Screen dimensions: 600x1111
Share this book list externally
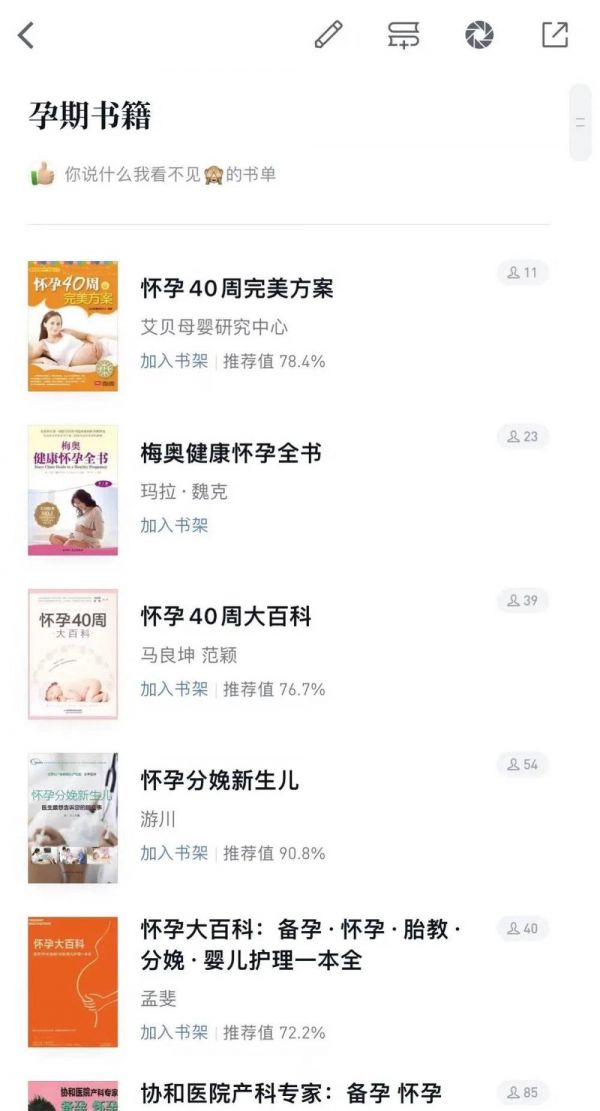coord(554,35)
